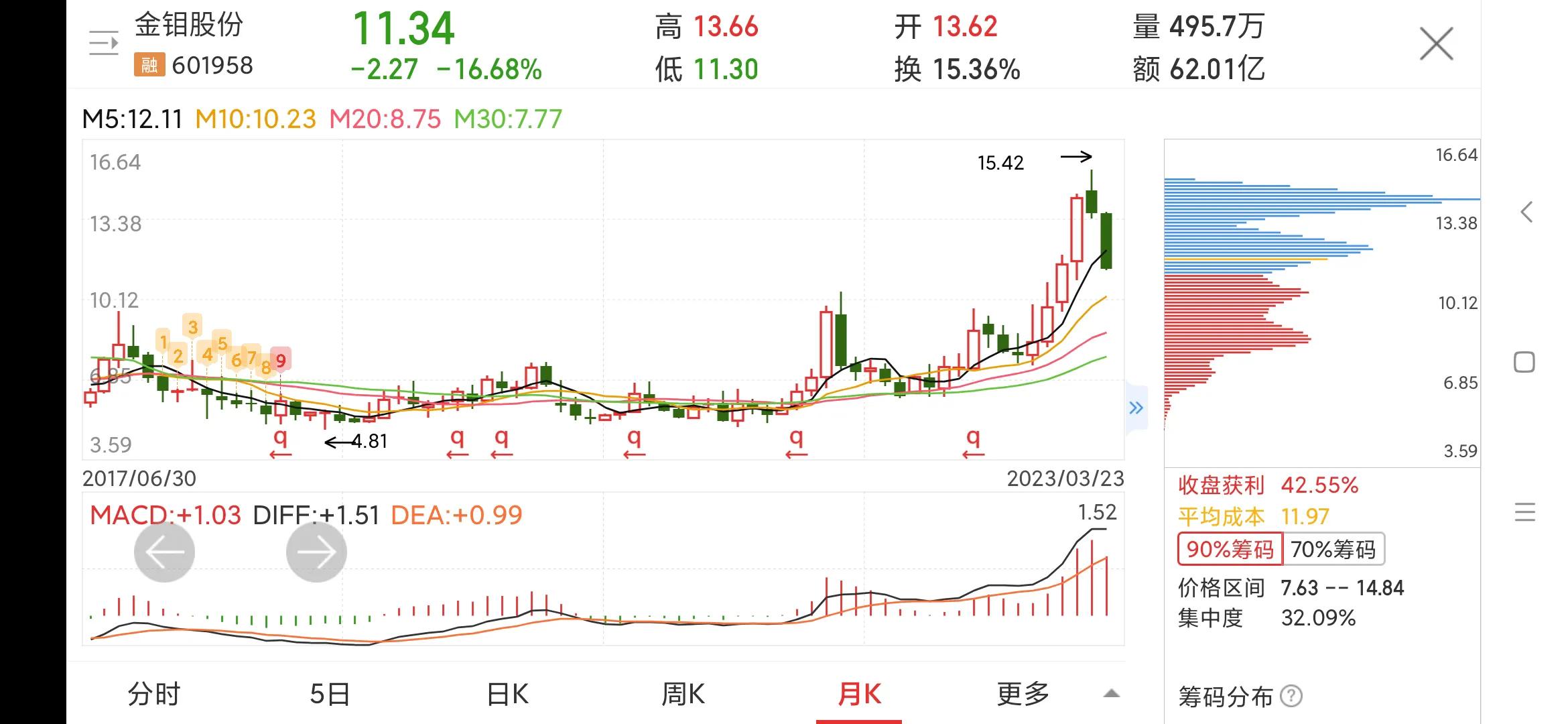Move chart cursor to next candle

[x=316, y=552]
